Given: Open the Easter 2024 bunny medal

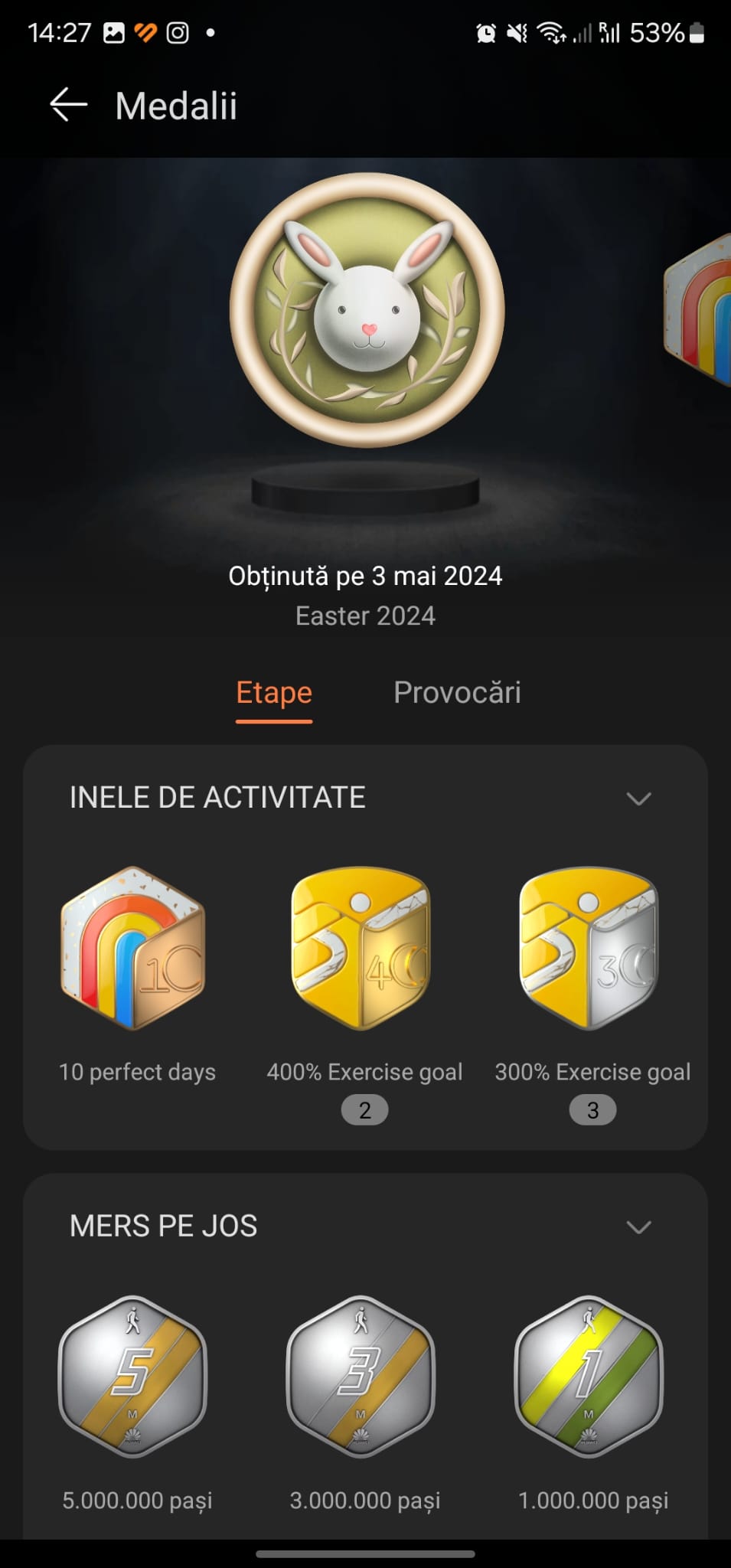Looking at the screenshot, I should coord(367,310).
